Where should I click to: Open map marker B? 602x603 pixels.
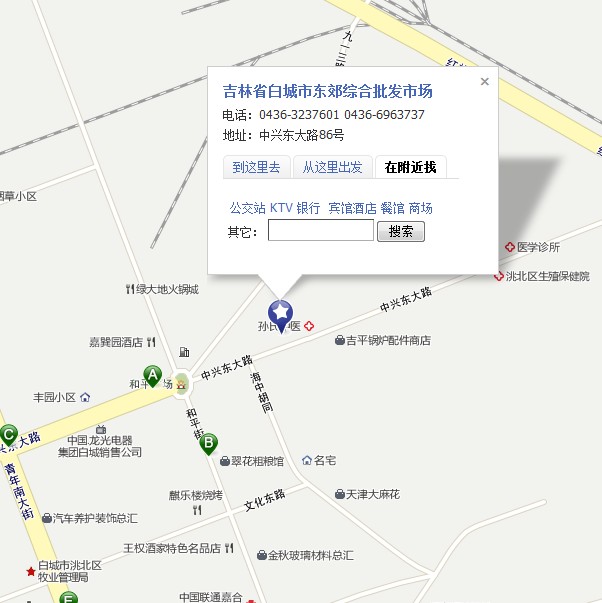click(x=208, y=443)
